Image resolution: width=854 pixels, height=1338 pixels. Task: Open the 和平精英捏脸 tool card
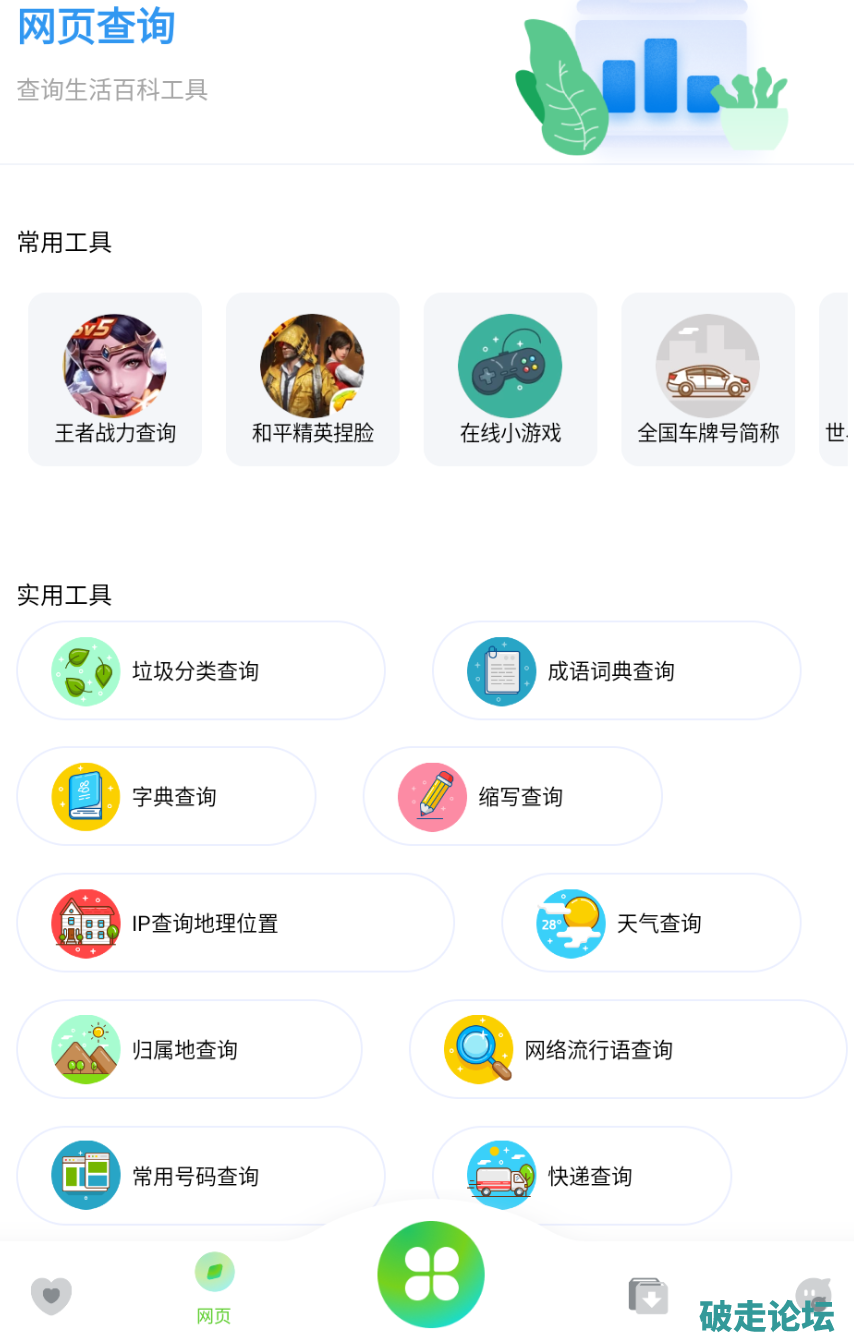tap(313, 379)
